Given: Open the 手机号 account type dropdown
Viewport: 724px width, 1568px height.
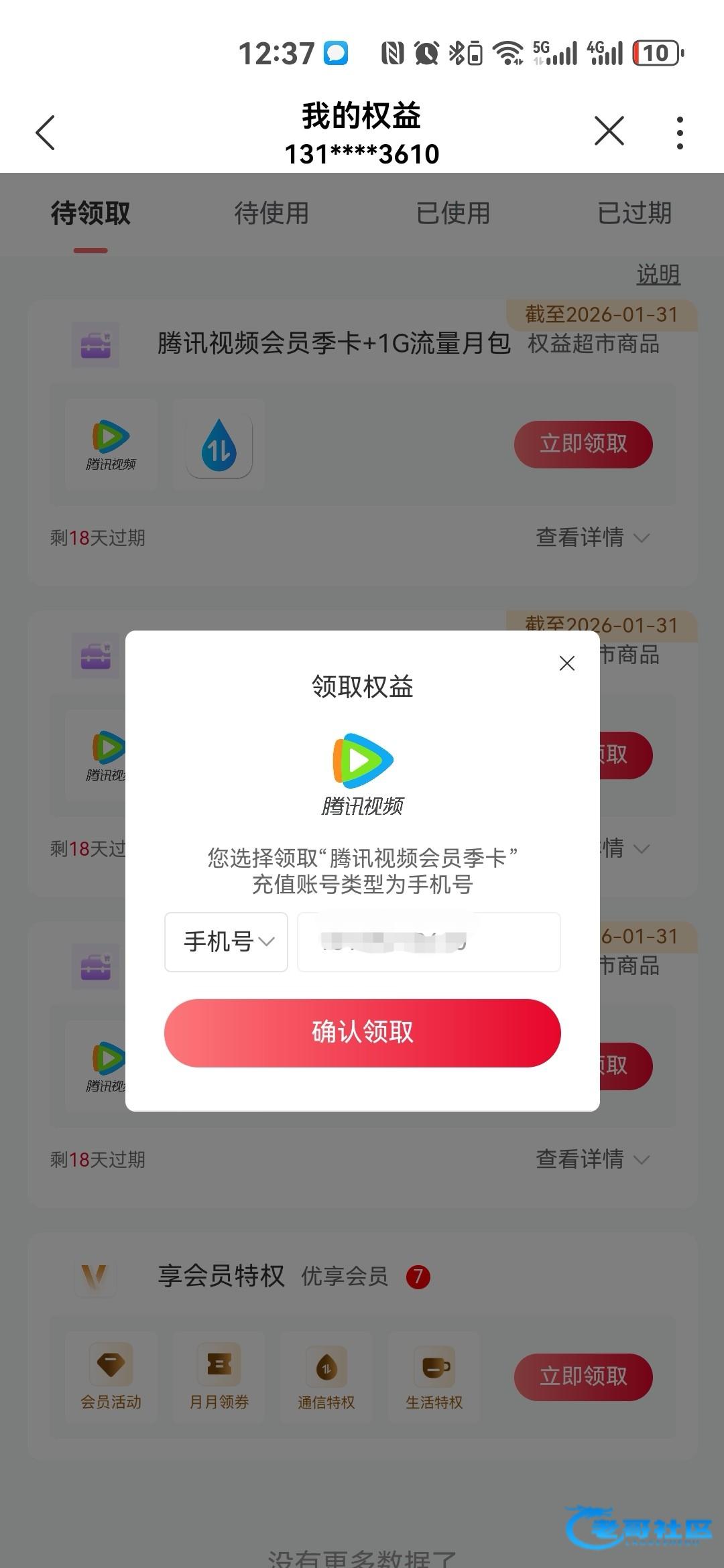Looking at the screenshot, I should (x=227, y=941).
